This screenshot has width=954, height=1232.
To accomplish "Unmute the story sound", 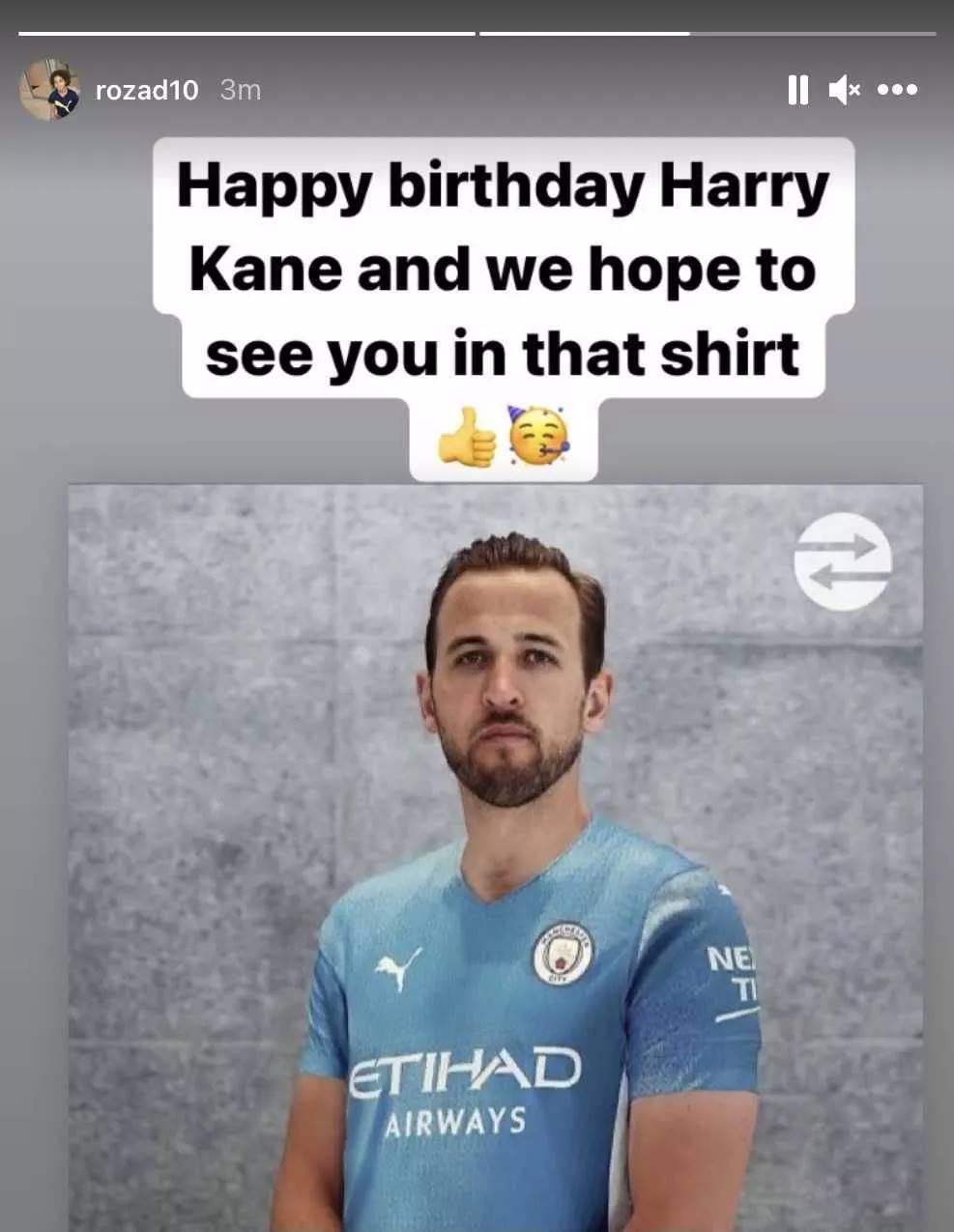I will tap(844, 90).
